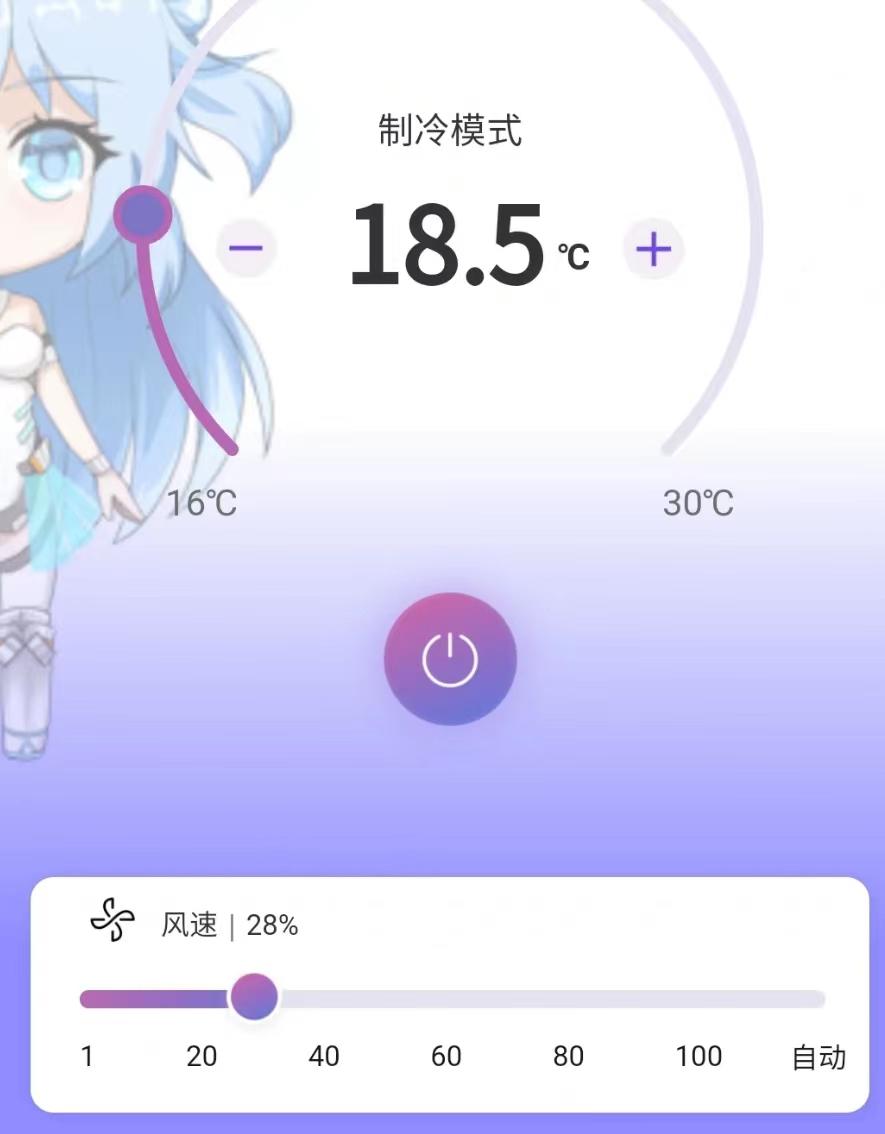885x1134 pixels.
Task: Click the 30℃ maximum temperature label
Action: 697,503
